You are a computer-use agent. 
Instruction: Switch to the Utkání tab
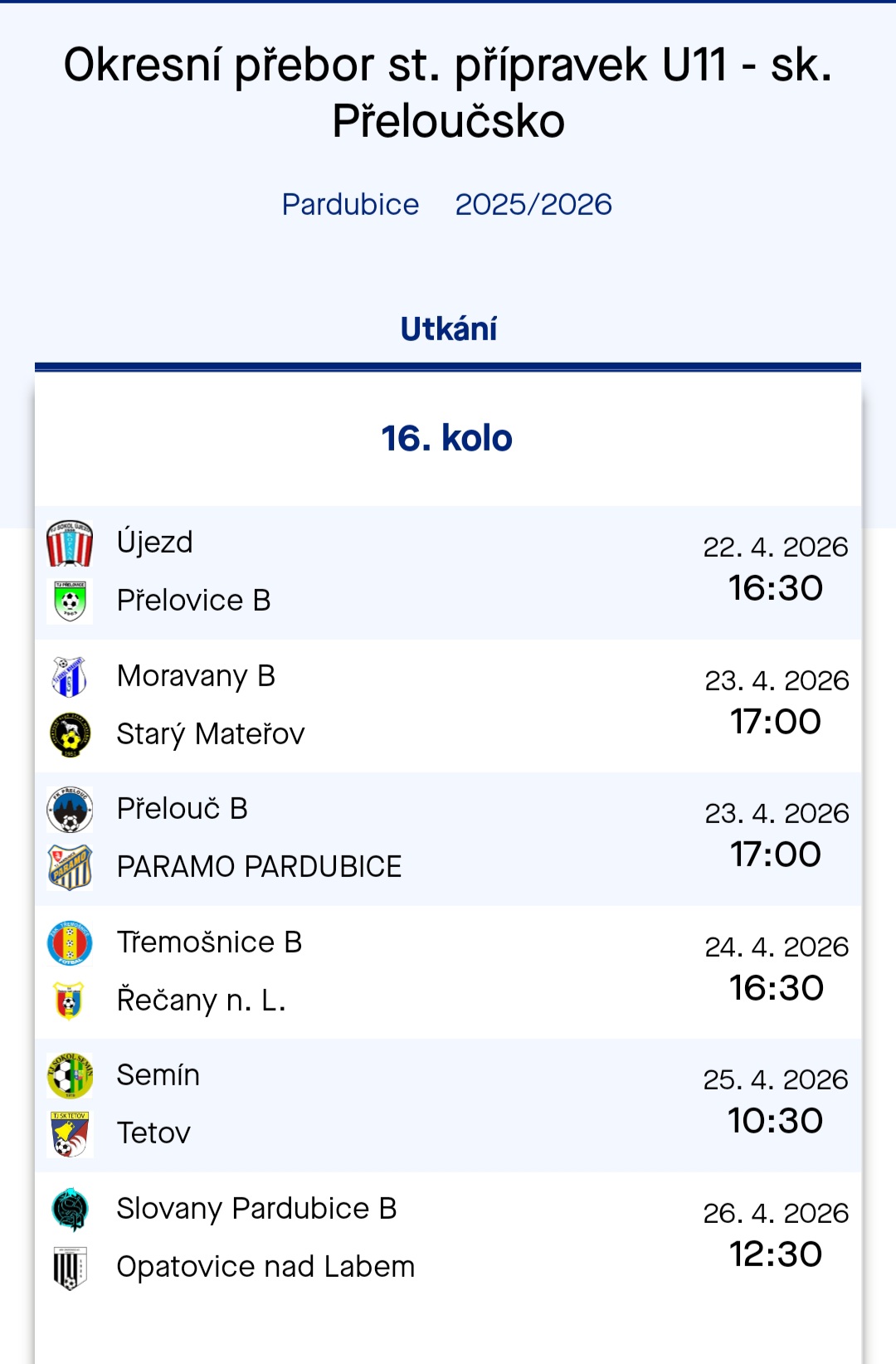point(448,329)
